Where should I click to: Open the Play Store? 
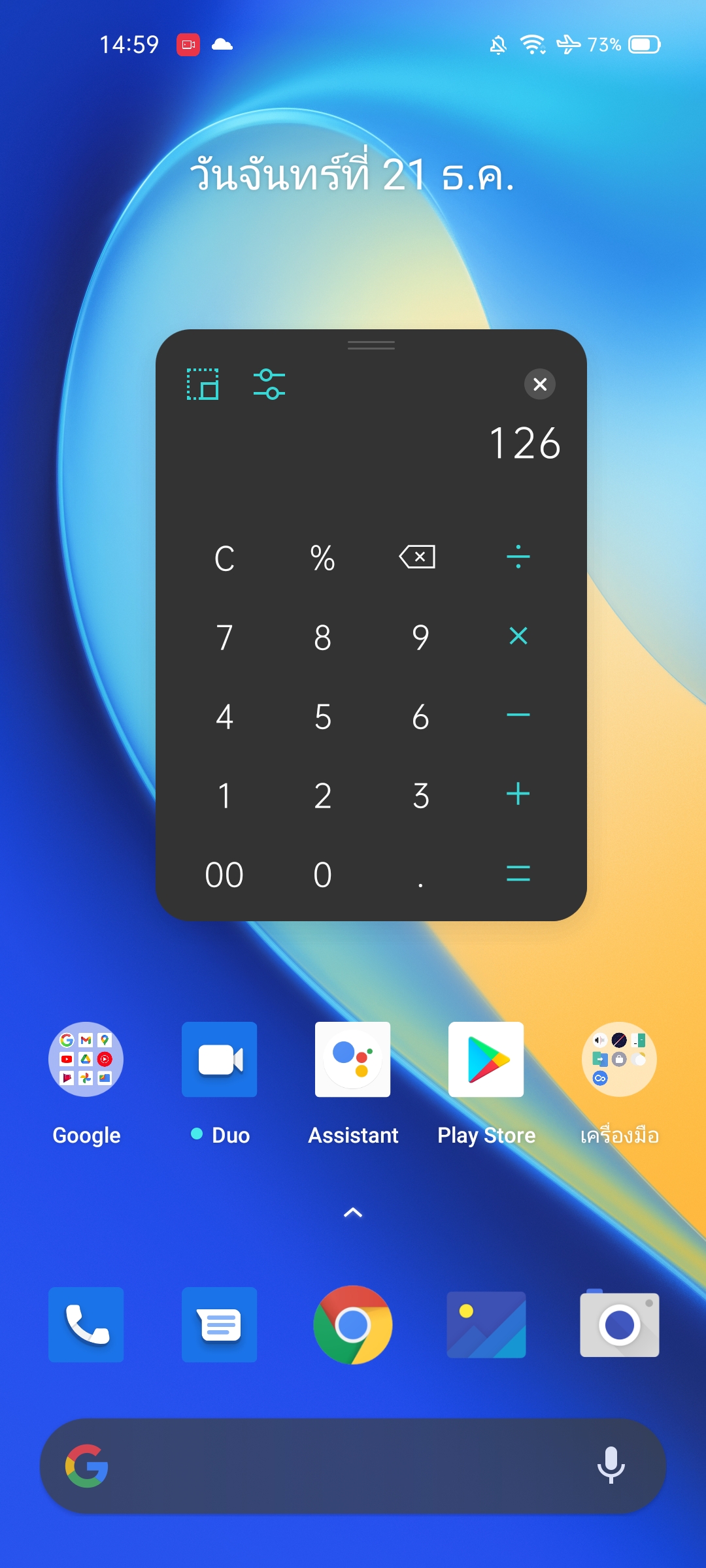[486, 1060]
